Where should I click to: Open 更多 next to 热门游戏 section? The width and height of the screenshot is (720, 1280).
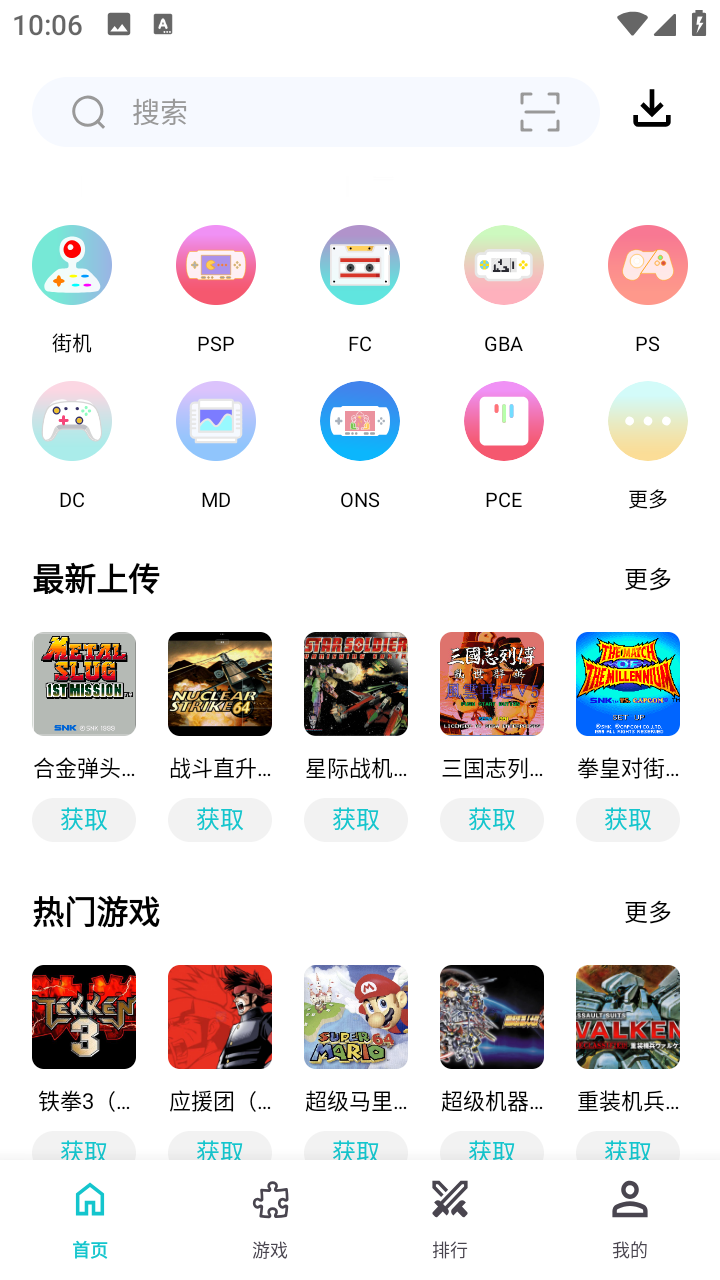pos(647,913)
